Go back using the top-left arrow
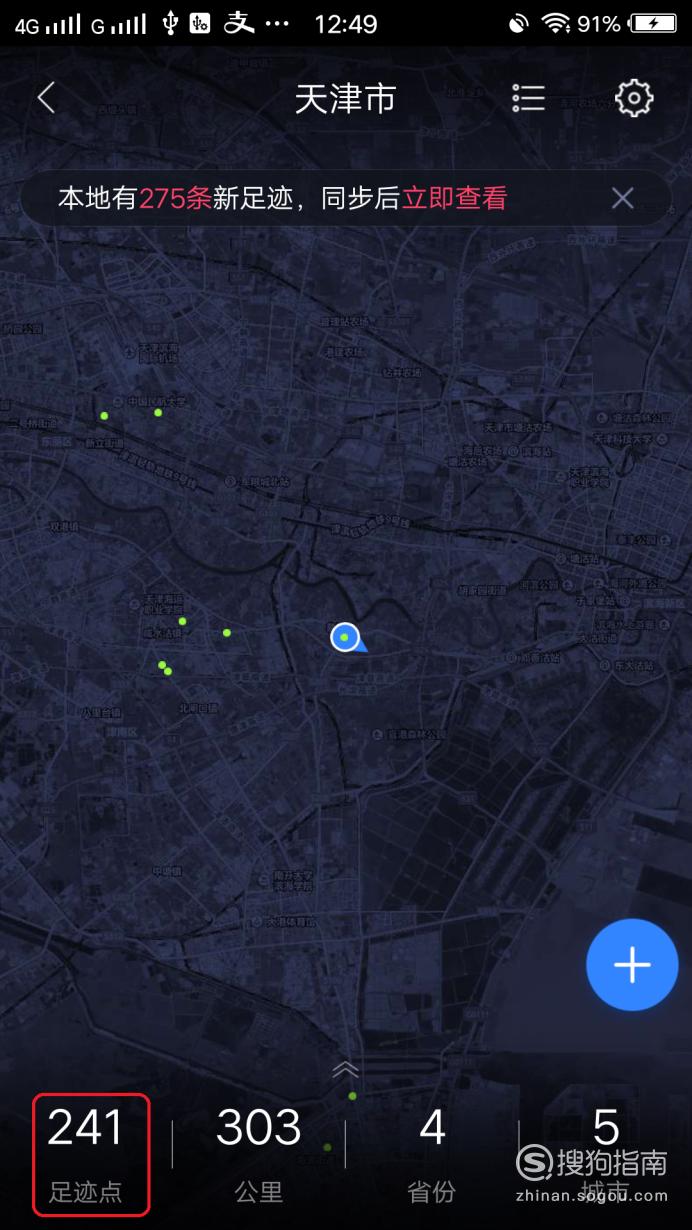Image resolution: width=692 pixels, height=1230 pixels. tap(46, 98)
